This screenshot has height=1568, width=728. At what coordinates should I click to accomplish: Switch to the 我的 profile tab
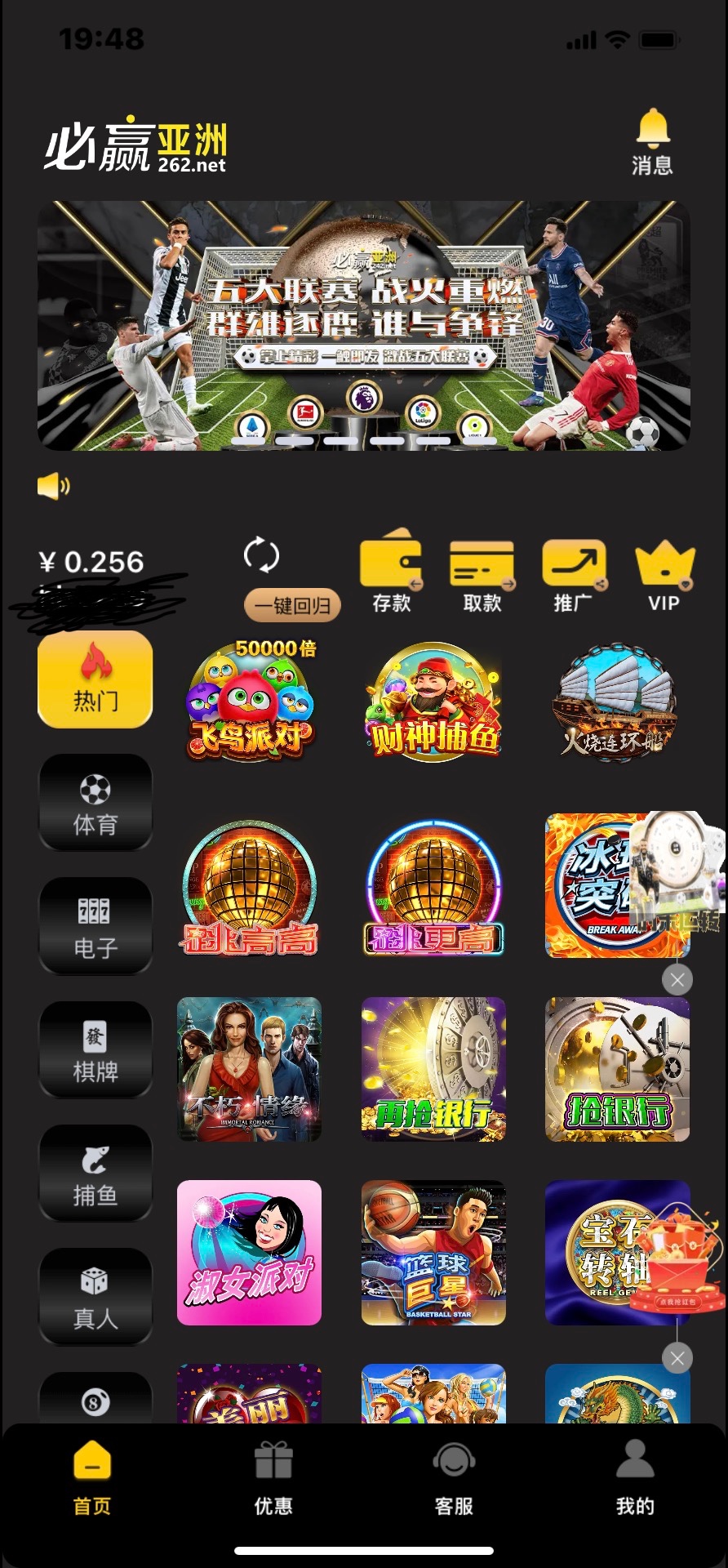pyautogui.click(x=635, y=1478)
